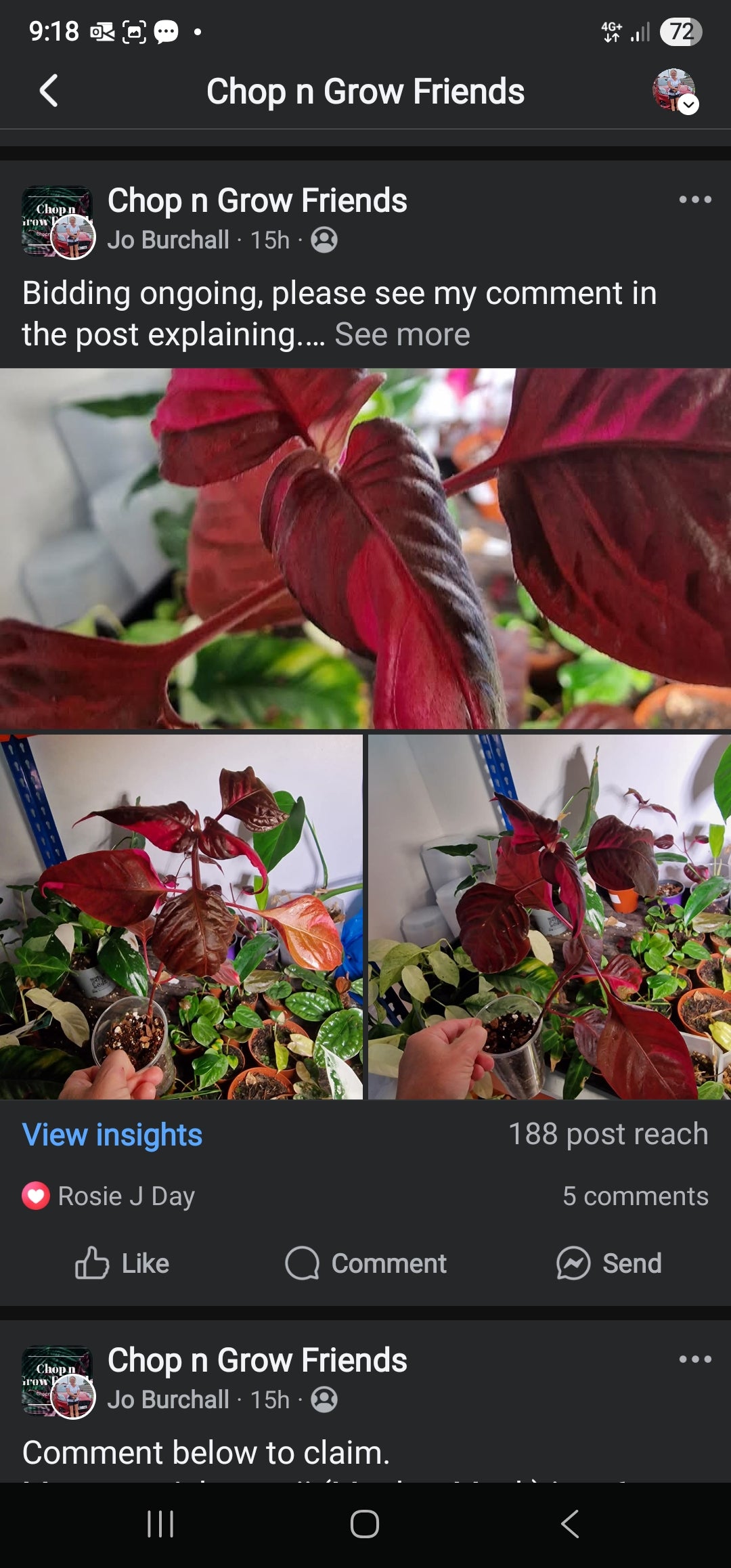Open Chop n Grow Friends group from second post
Viewport: 731px width, 1568px height.
pos(257,1360)
